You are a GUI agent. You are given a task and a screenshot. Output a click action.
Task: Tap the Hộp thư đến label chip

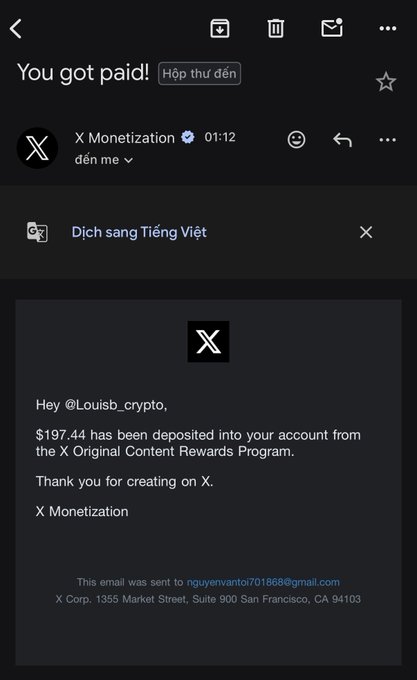tap(199, 73)
